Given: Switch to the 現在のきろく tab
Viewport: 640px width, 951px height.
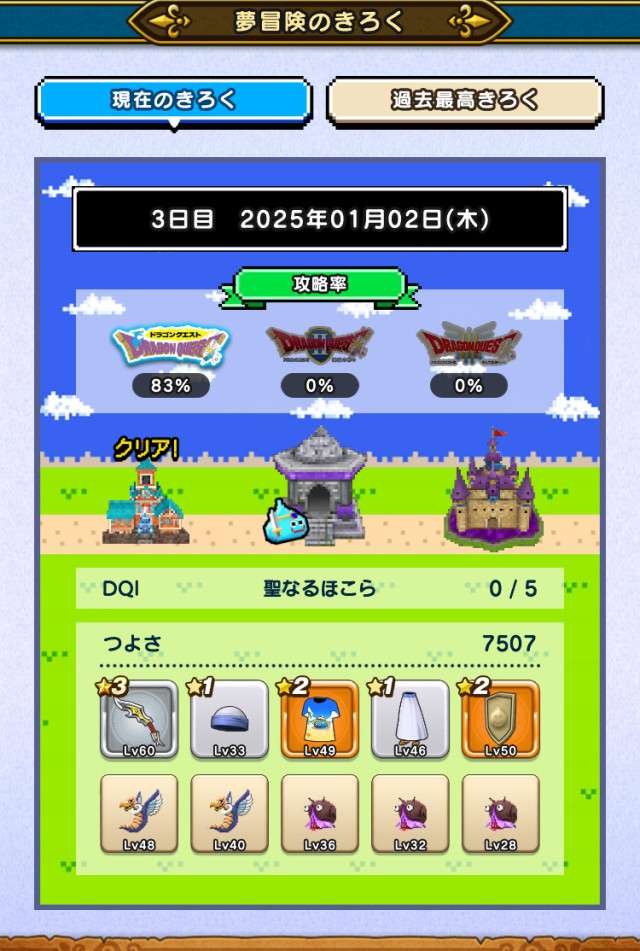Looking at the screenshot, I should click(174, 101).
